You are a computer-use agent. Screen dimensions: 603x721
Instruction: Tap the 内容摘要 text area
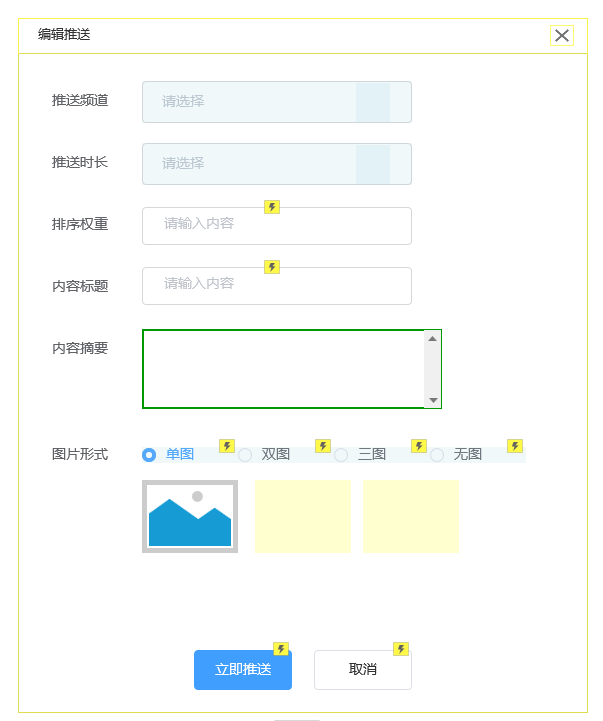[284, 369]
